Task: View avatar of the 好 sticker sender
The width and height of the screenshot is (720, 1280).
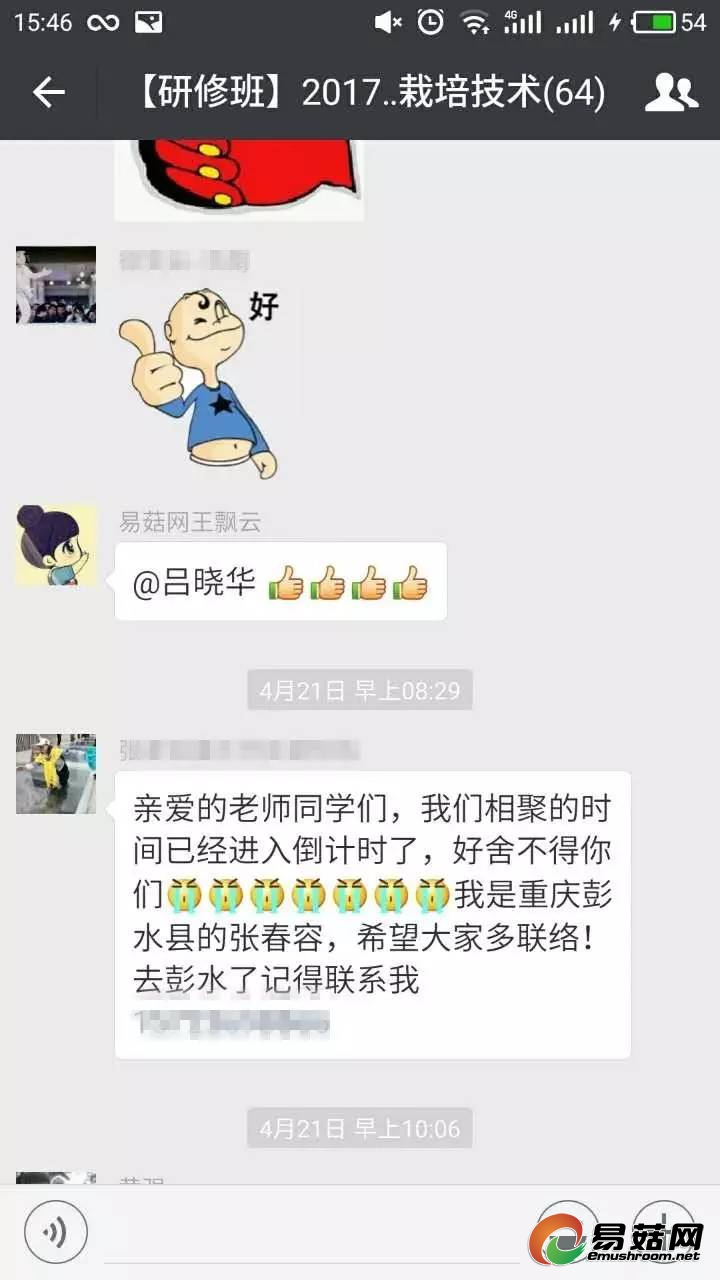Action: (56, 285)
